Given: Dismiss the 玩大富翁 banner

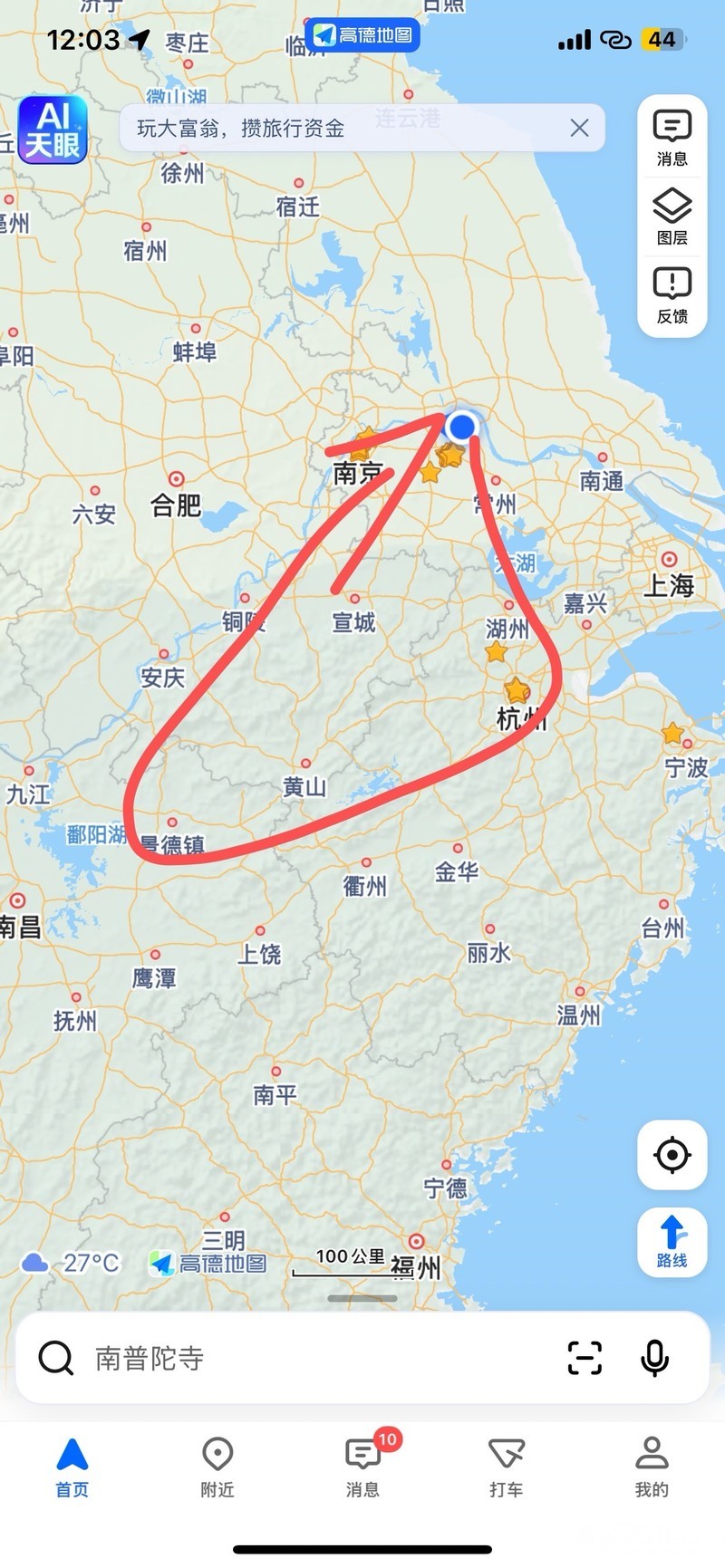Looking at the screenshot, I should (580, 128).
